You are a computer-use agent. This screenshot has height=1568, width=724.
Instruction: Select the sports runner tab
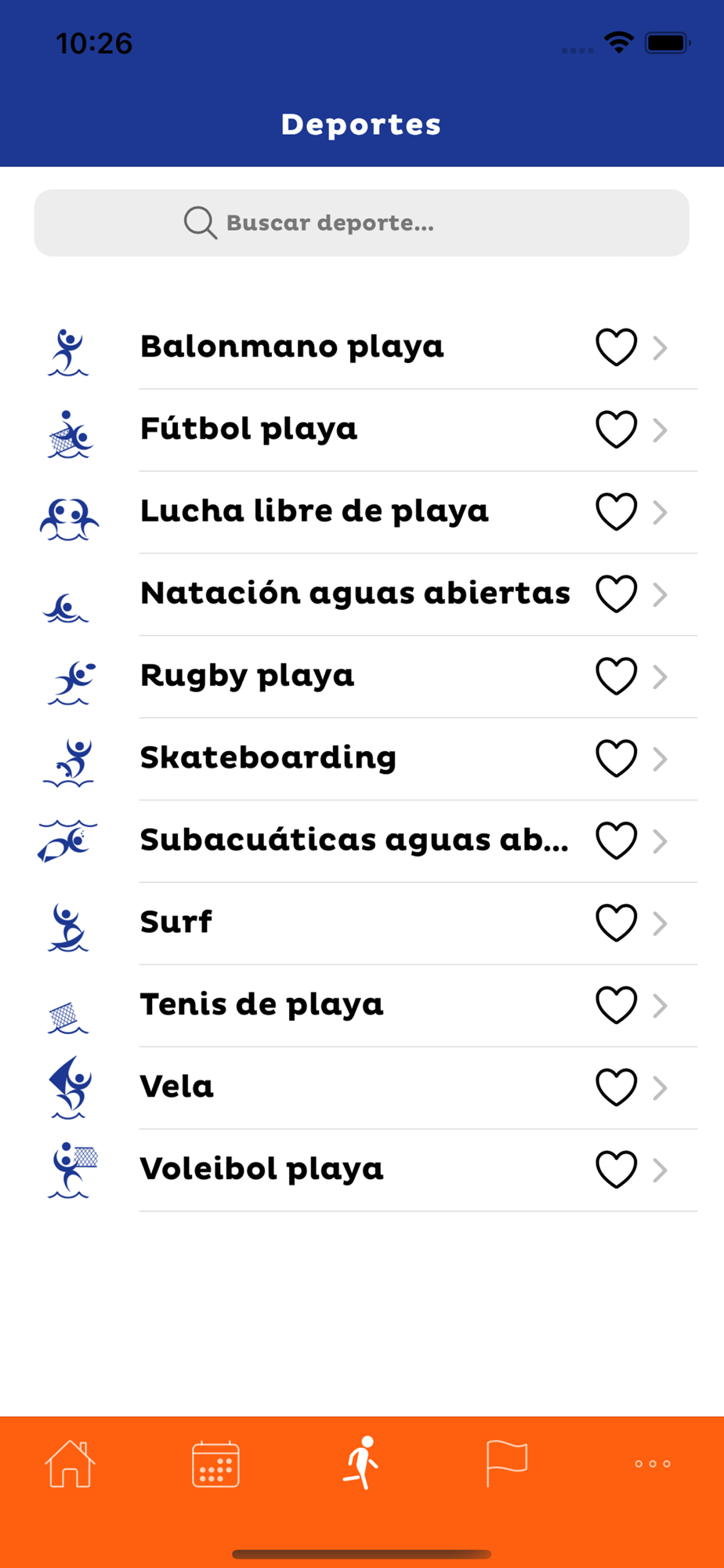[x=361, y=1463]
